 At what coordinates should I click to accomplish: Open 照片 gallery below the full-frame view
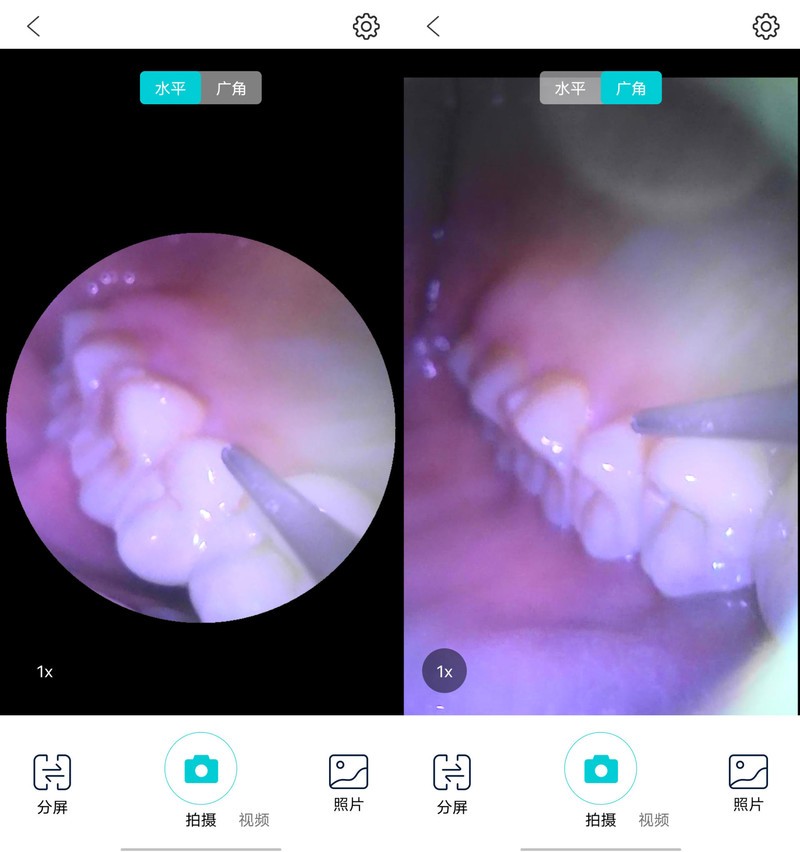(748, 782)
